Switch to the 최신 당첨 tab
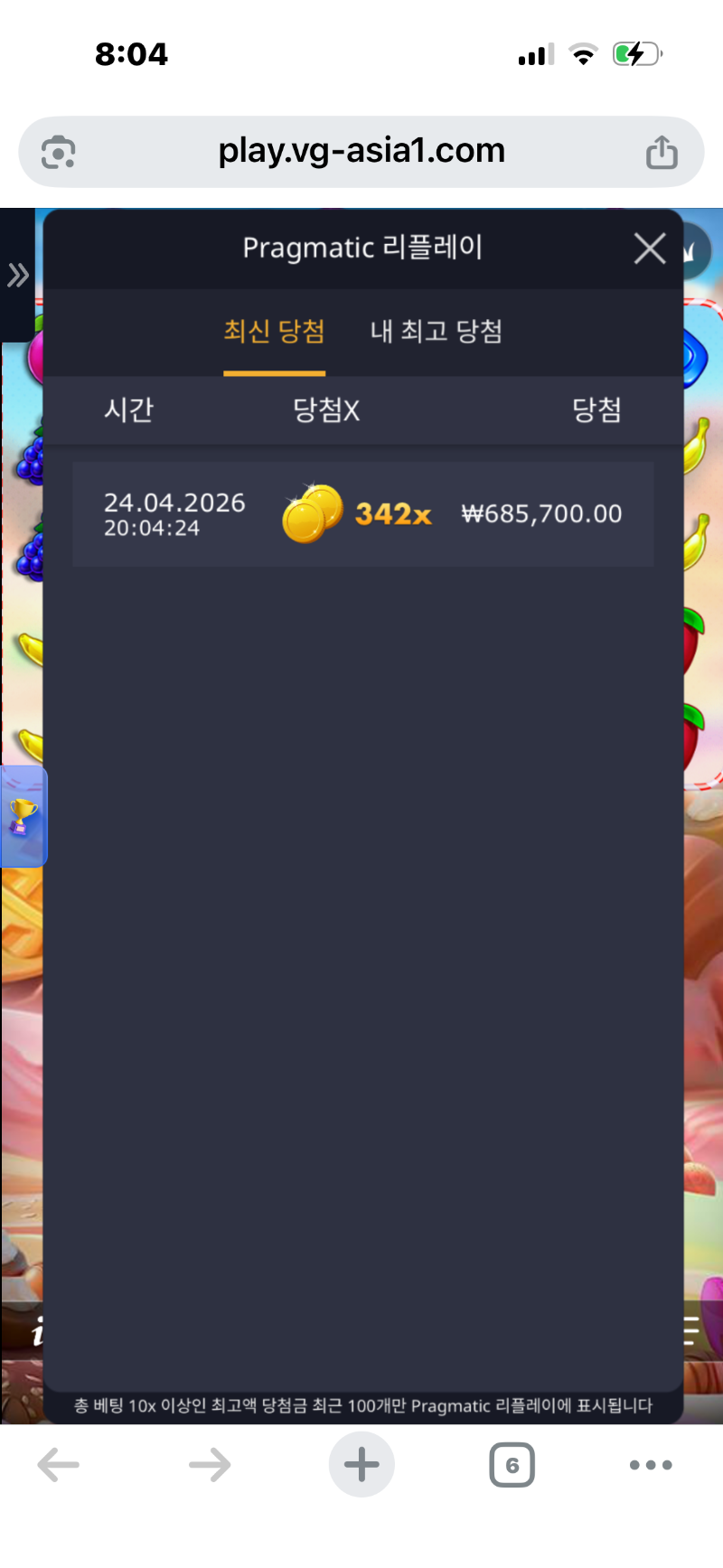Viewport: 723px width, 1568px height. pos(274,332)
